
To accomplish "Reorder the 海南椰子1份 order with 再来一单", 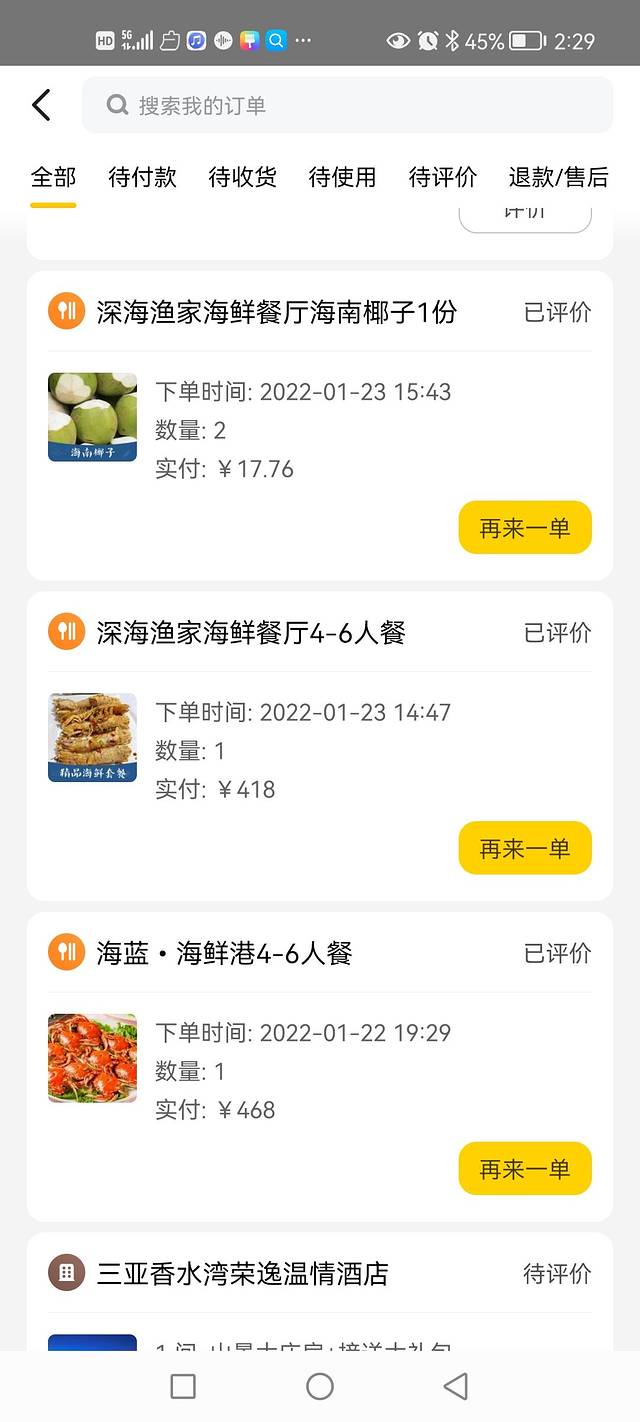I will click(525, 528).
